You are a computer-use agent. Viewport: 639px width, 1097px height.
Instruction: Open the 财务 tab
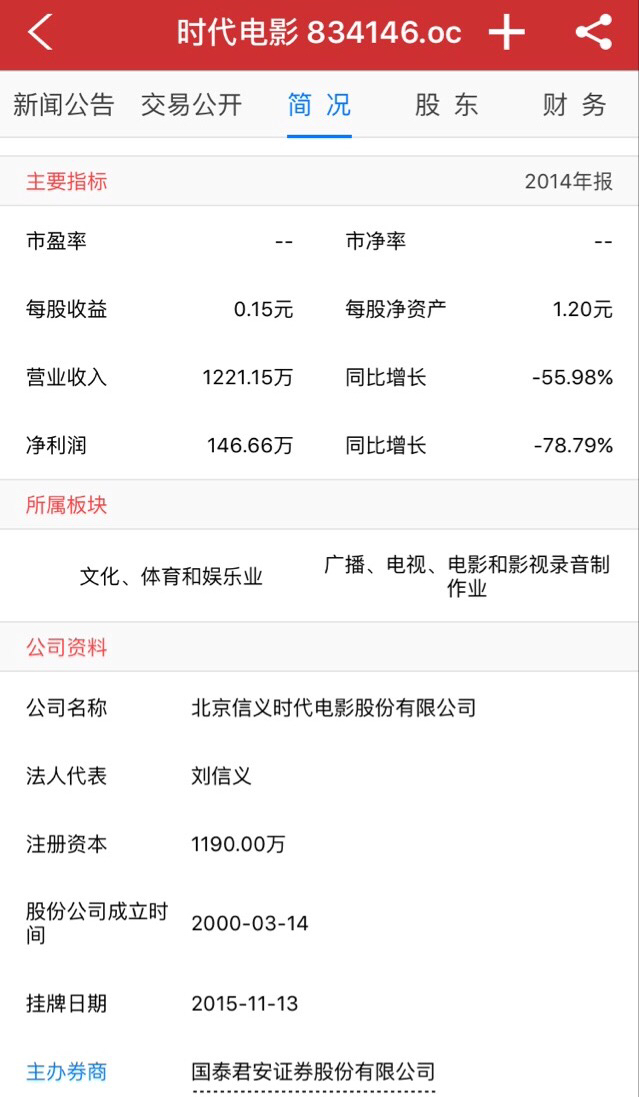[575, 105]
